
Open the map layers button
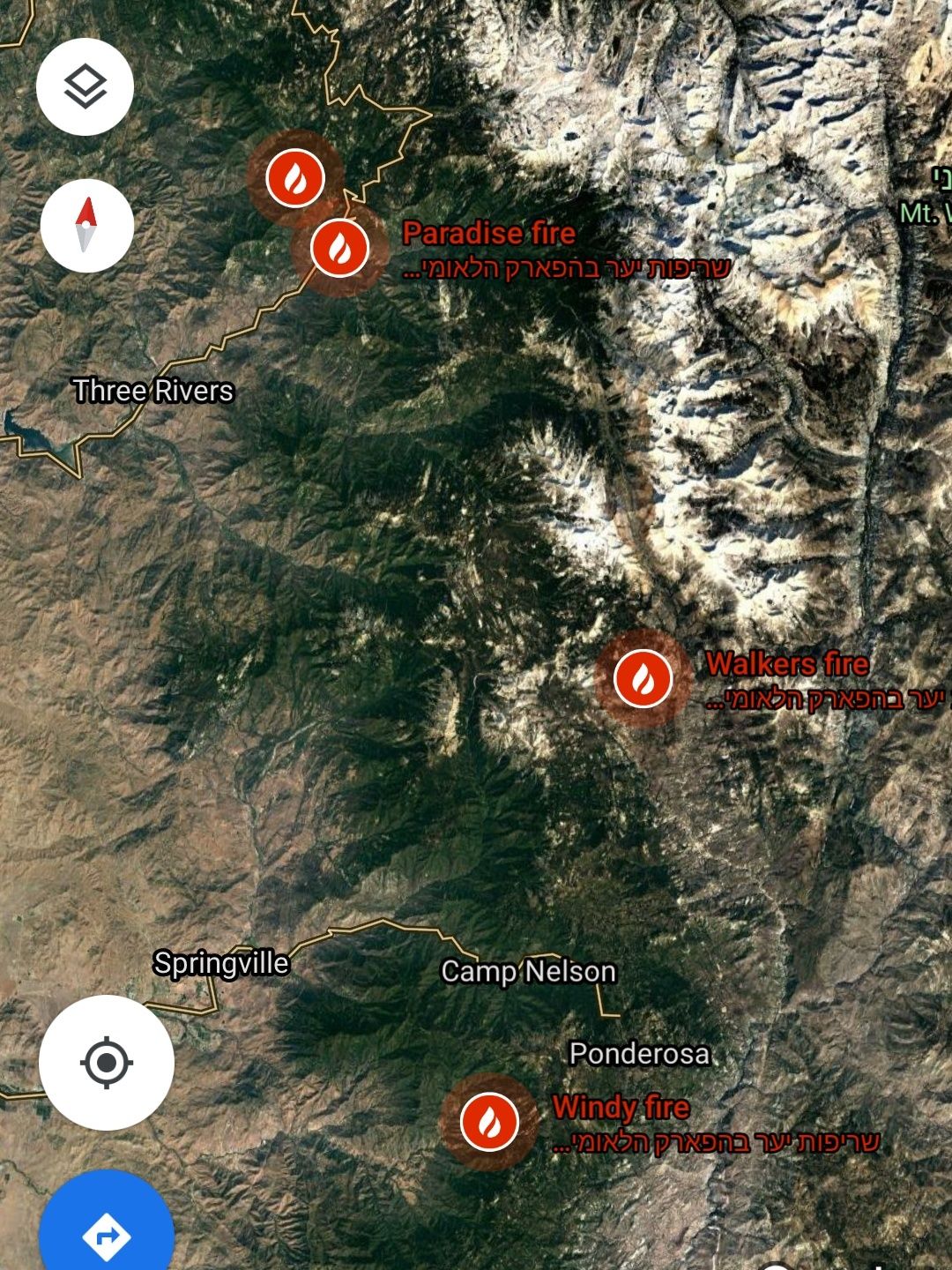[x=85, y=86]
